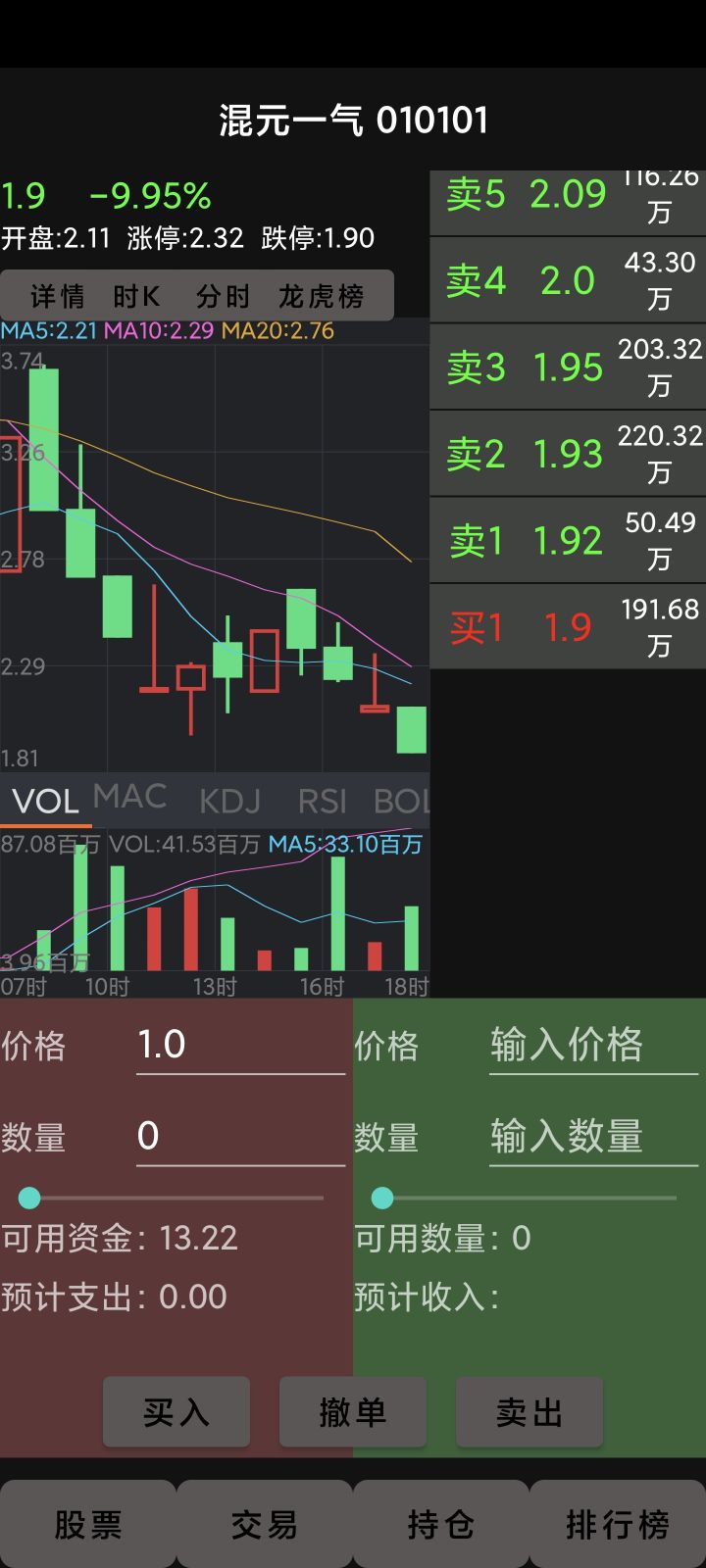Tap the 输入数量 sell quantity field
Screen dimensions: 706x1568
pyautogui.click(x=593, y=1137)
